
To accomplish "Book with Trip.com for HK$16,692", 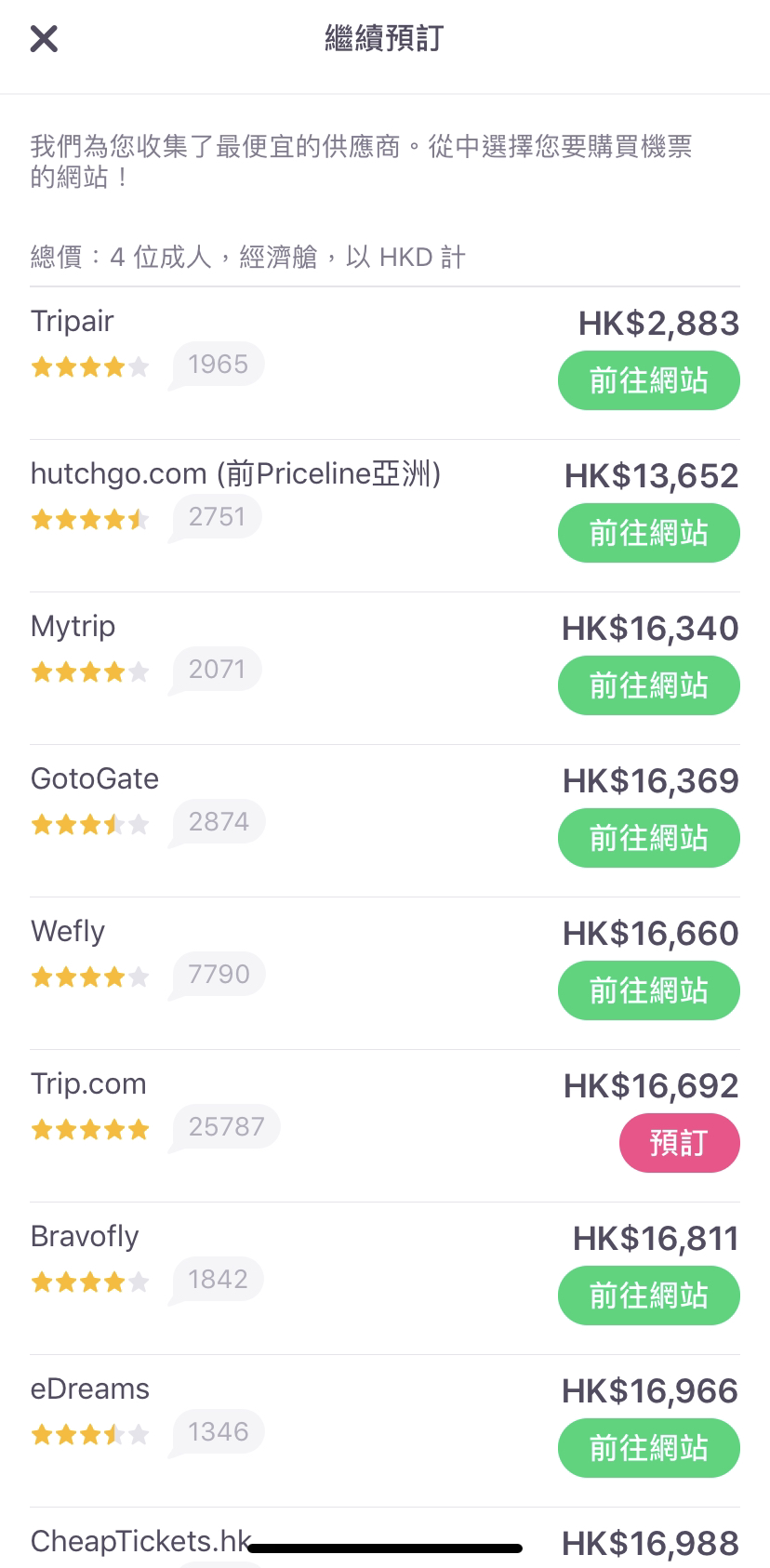I will coord(679,1143).
